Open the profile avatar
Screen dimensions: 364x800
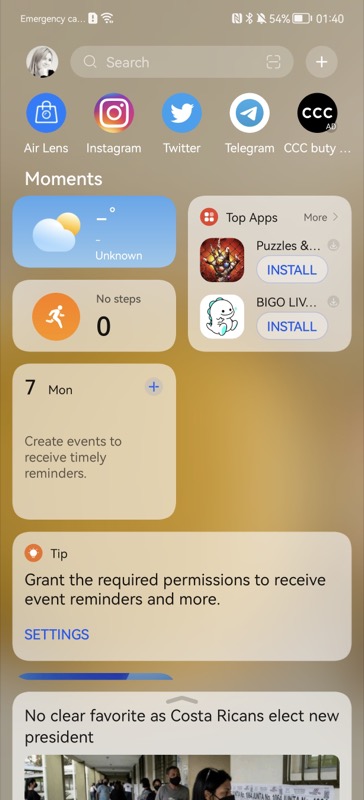pos(42,62)
